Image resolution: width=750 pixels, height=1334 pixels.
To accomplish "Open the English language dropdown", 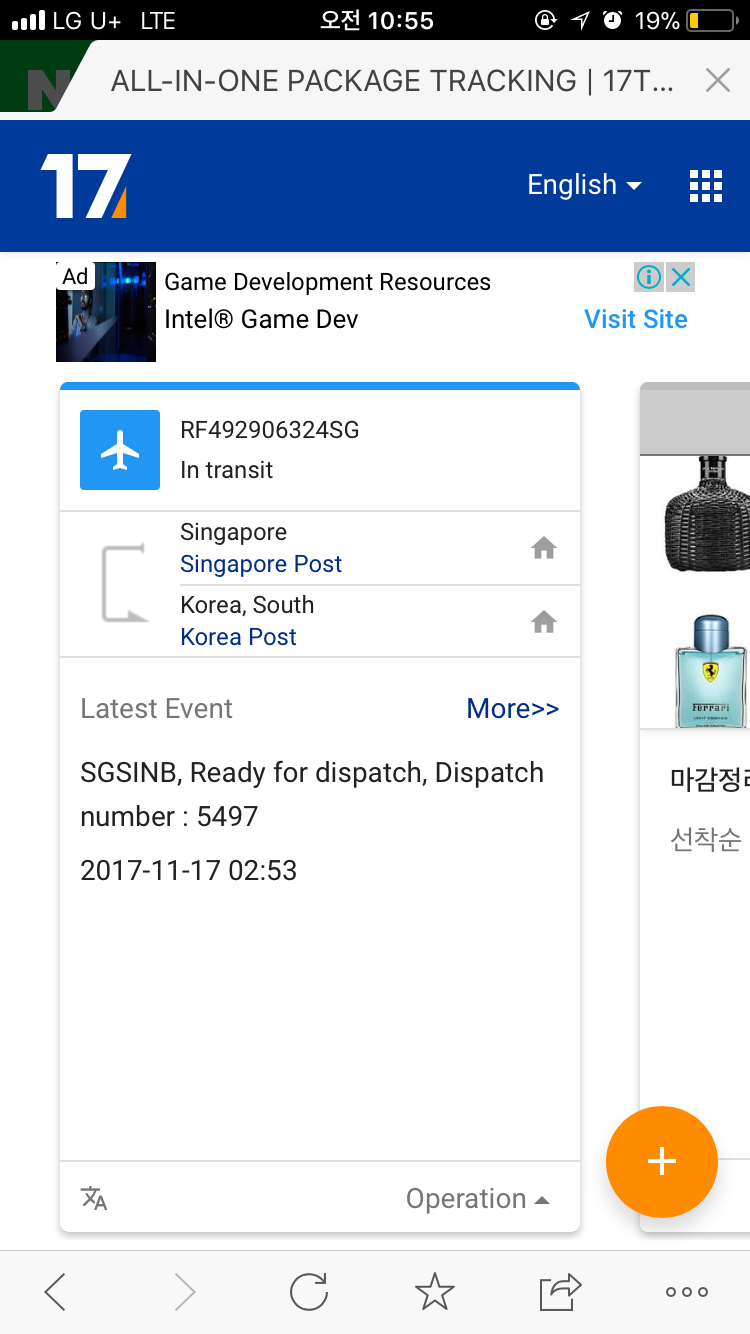I will [584, 185].
